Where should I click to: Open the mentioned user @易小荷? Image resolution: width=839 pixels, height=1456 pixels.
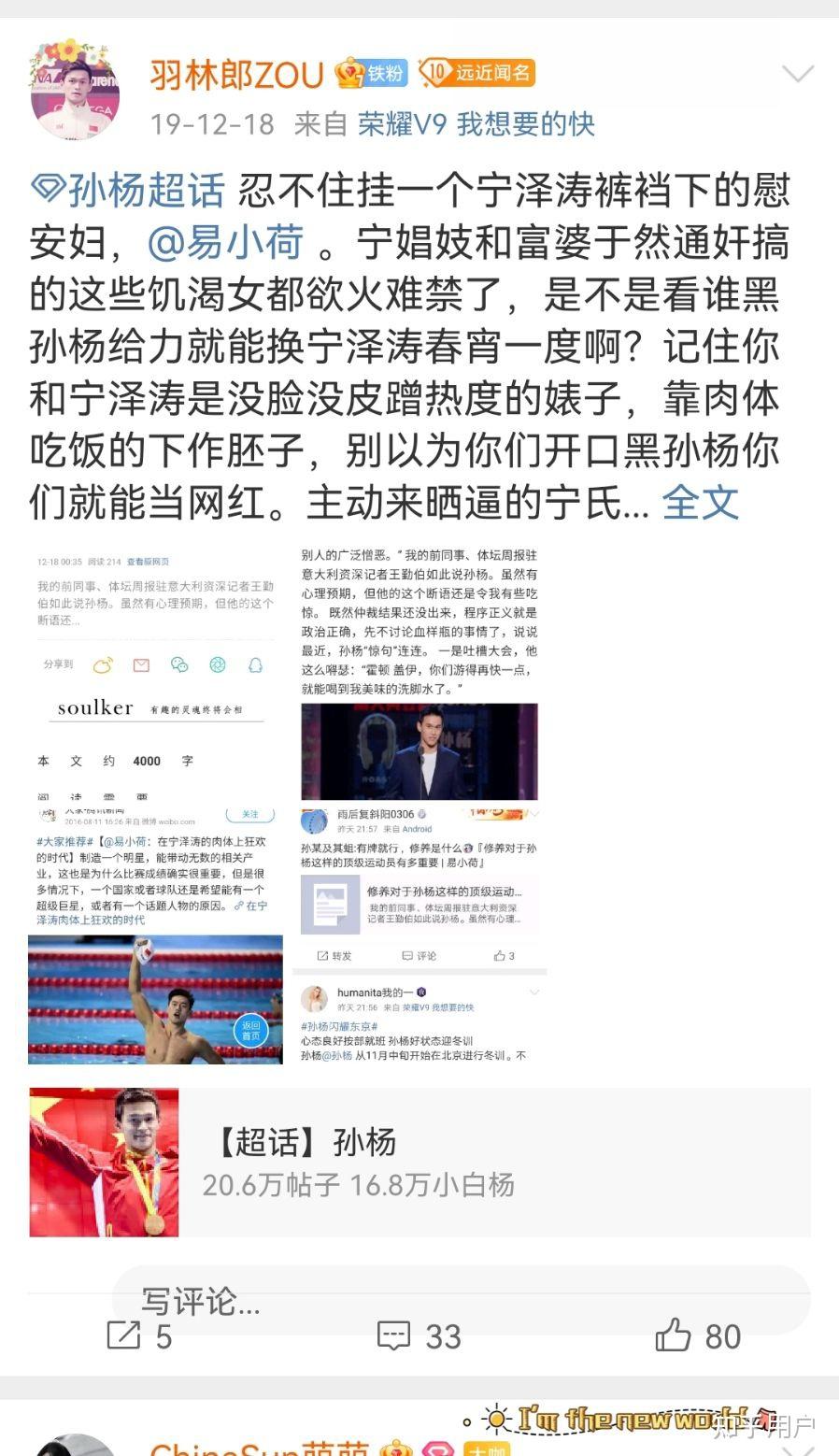coord(225,243)
